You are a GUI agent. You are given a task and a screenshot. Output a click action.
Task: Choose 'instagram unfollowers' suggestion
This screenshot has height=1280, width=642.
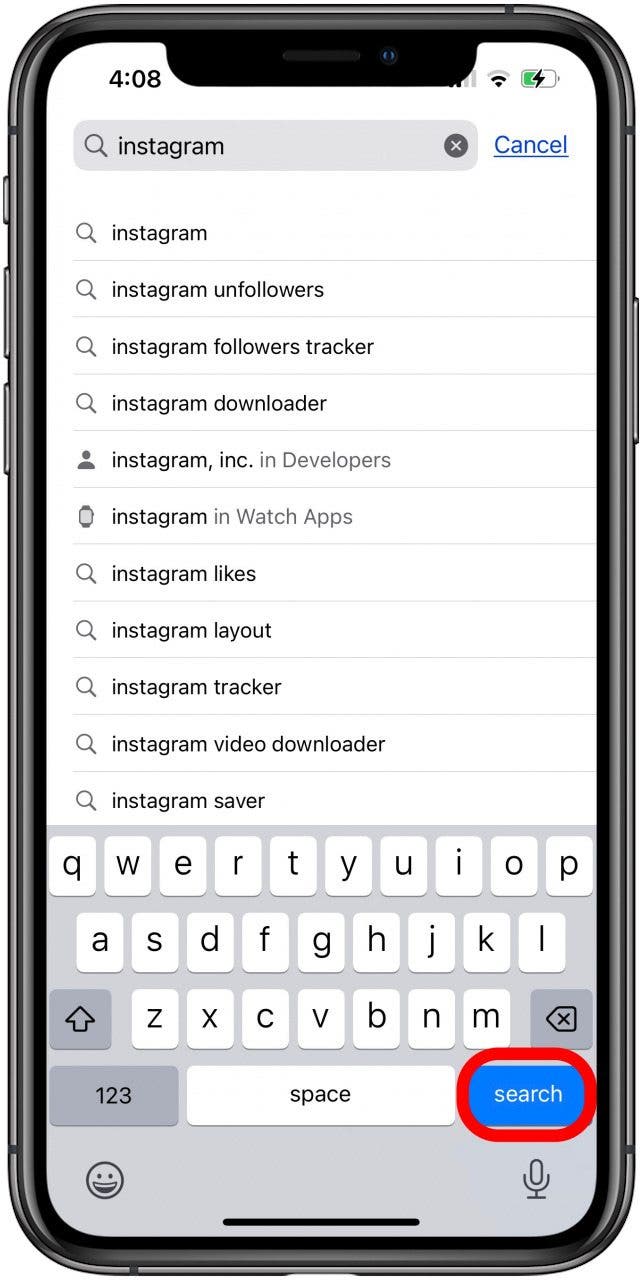point(217,290)
